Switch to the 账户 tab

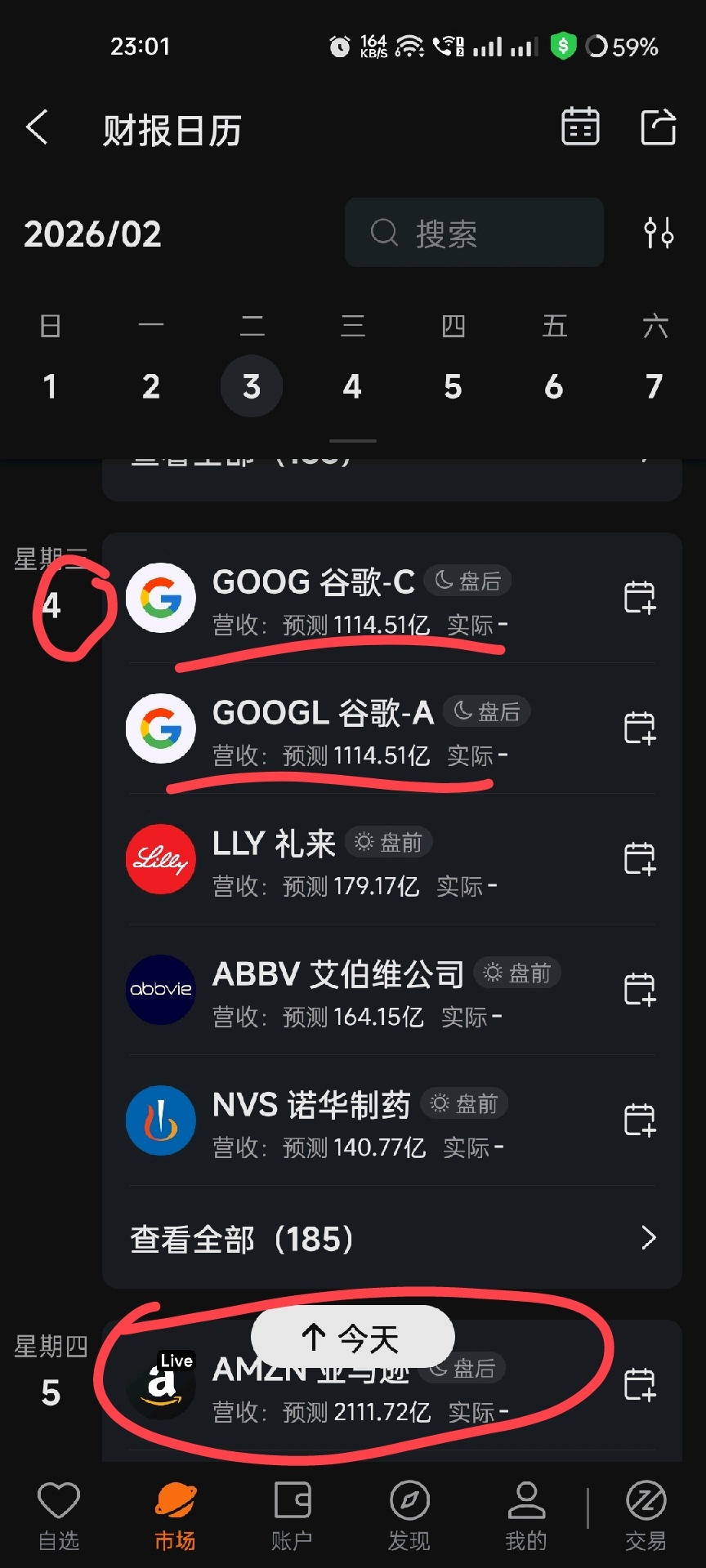tap(292, 1516)
